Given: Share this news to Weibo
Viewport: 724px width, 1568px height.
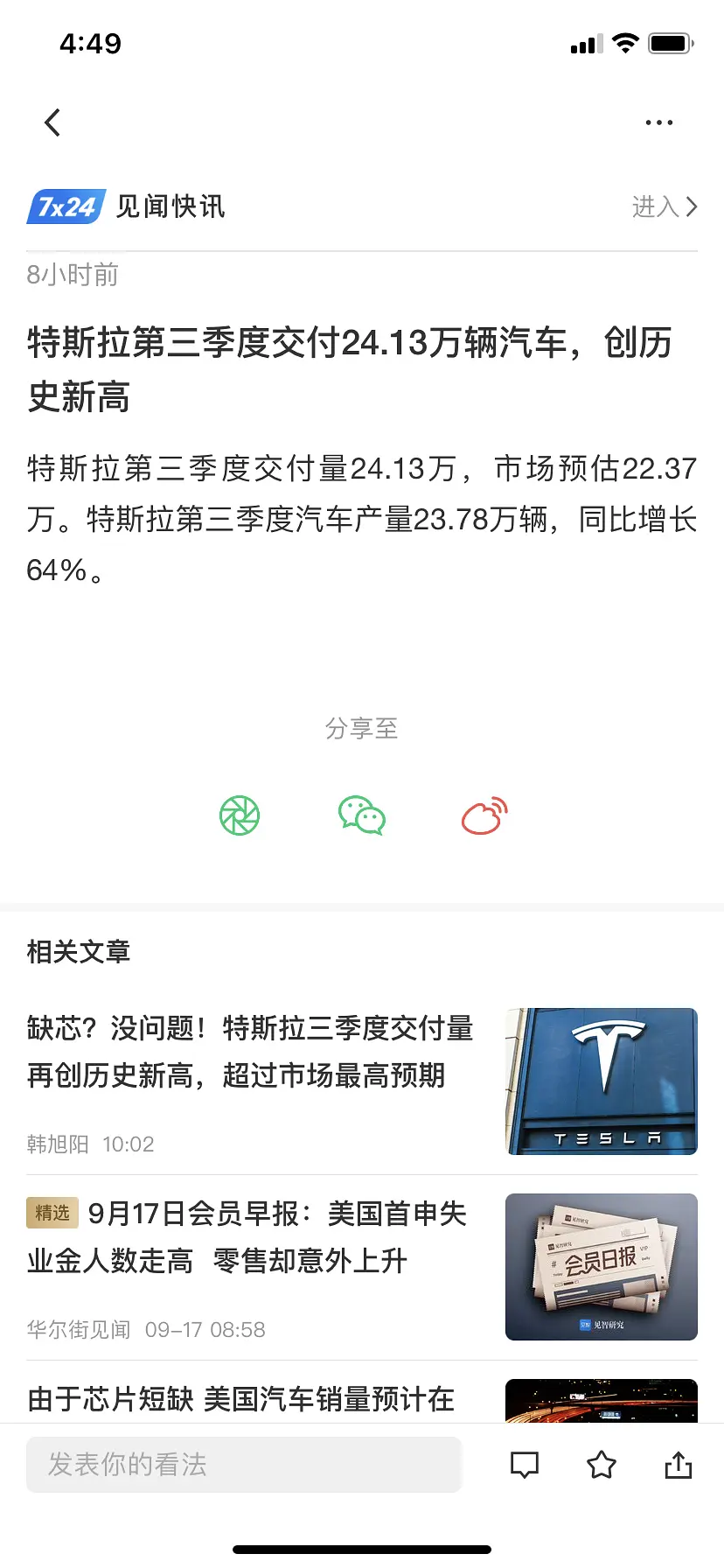Looking at the screenshot, I should 484,815.
